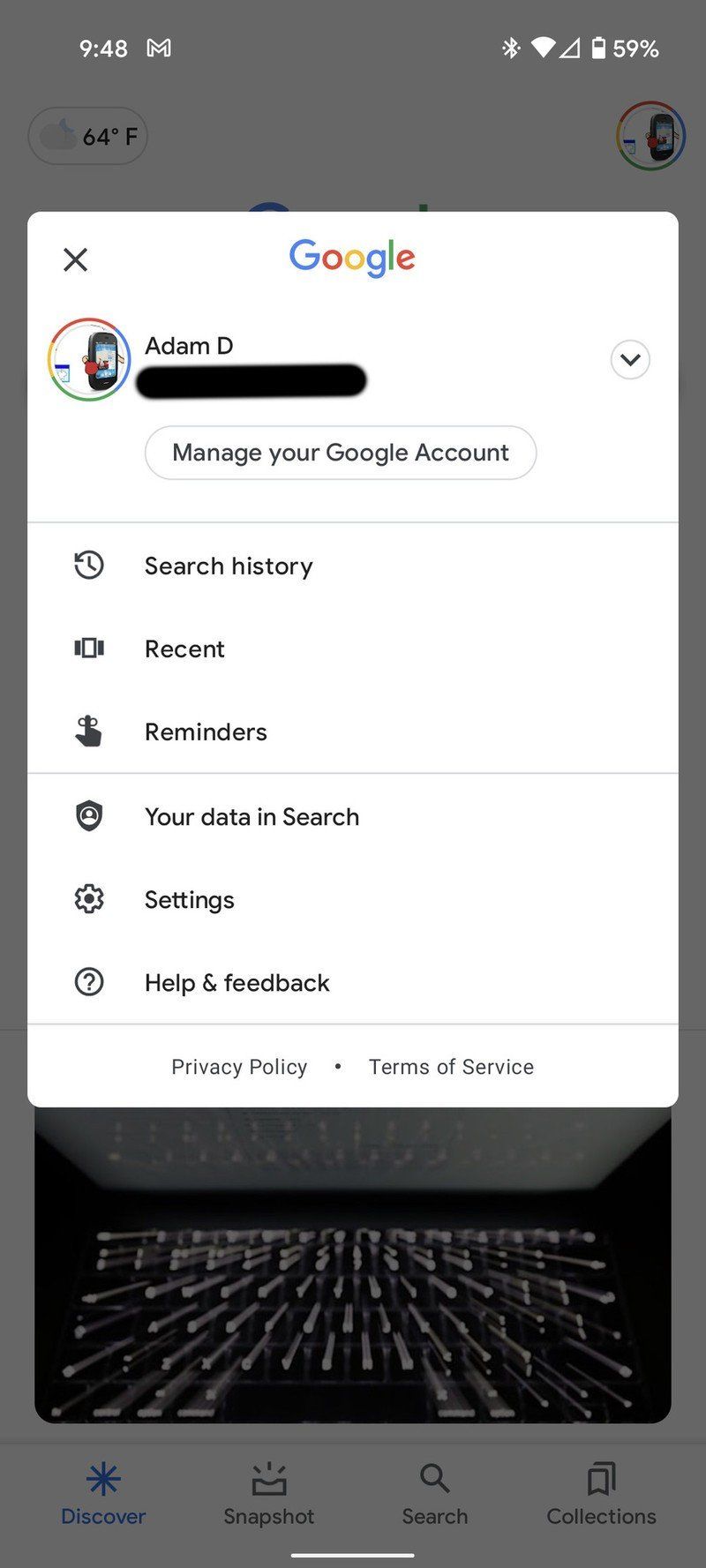Click the Help & feedback question mark icon
This screenshot has width=706, height=1568.
pos(88,981)
